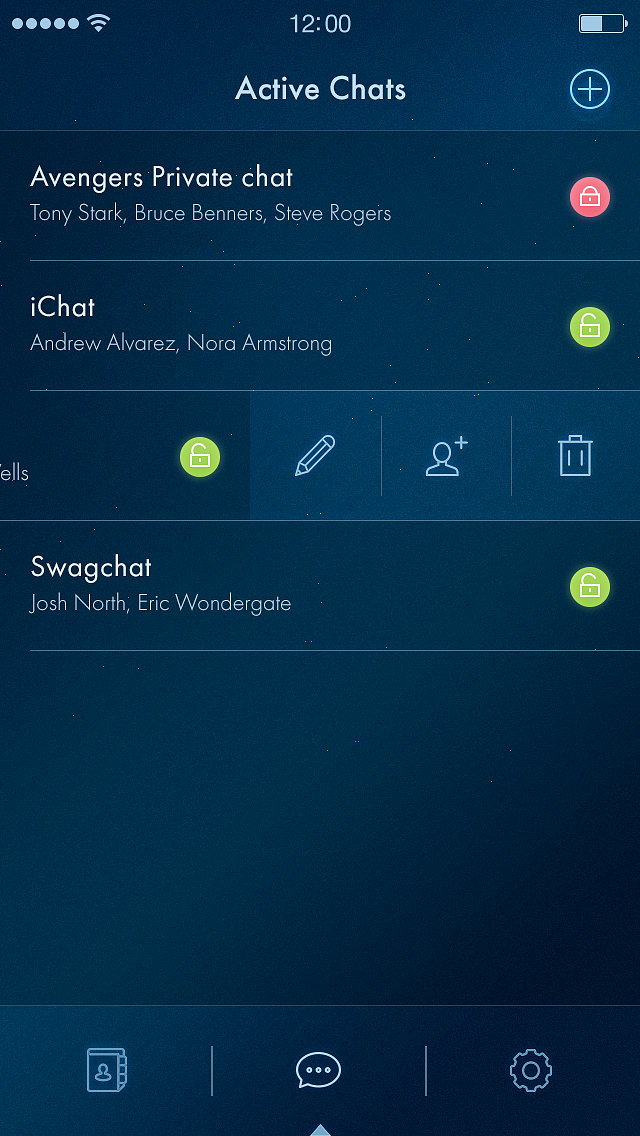
Task: Tap the green unlock icon on Swagchat
Action: pos(589,586)
